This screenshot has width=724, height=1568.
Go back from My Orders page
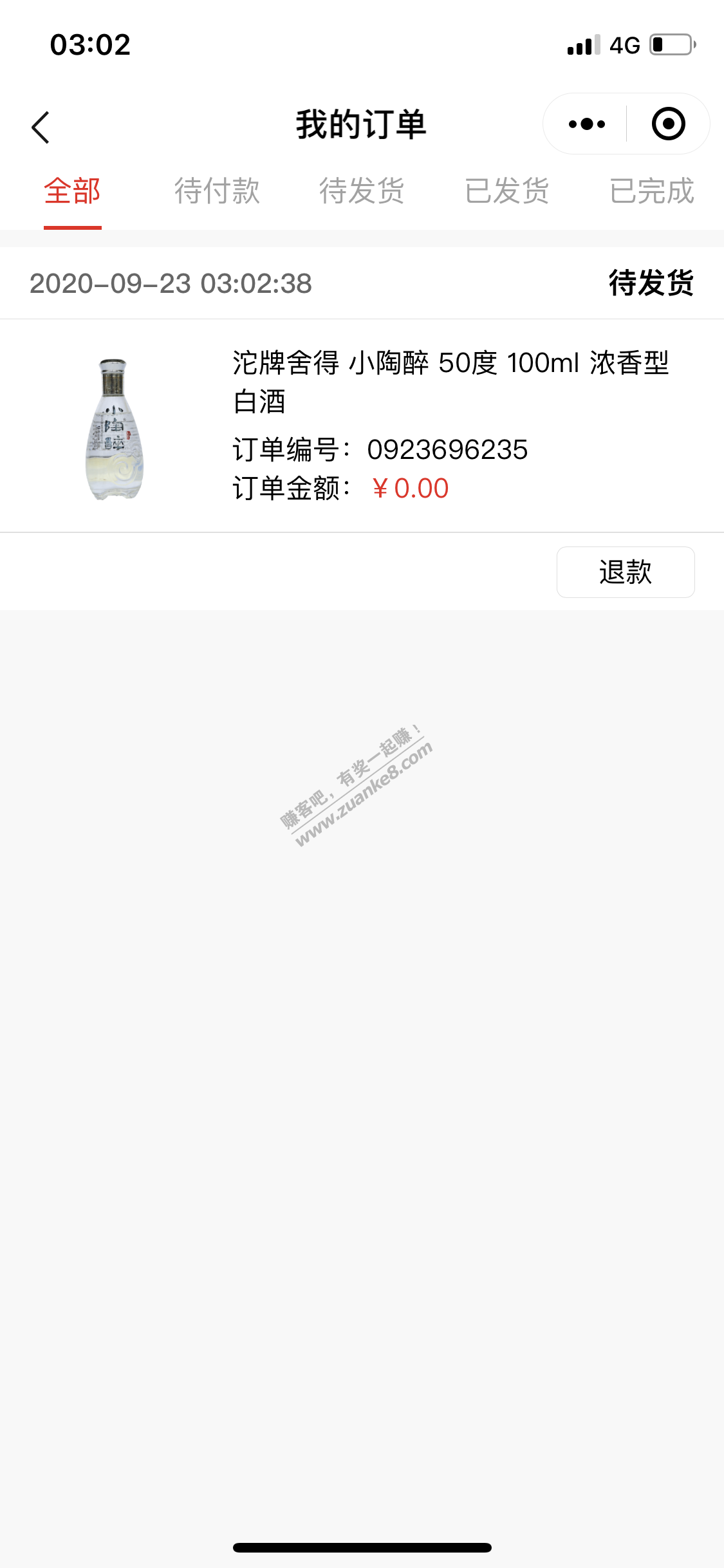click(x=41, y=127)
